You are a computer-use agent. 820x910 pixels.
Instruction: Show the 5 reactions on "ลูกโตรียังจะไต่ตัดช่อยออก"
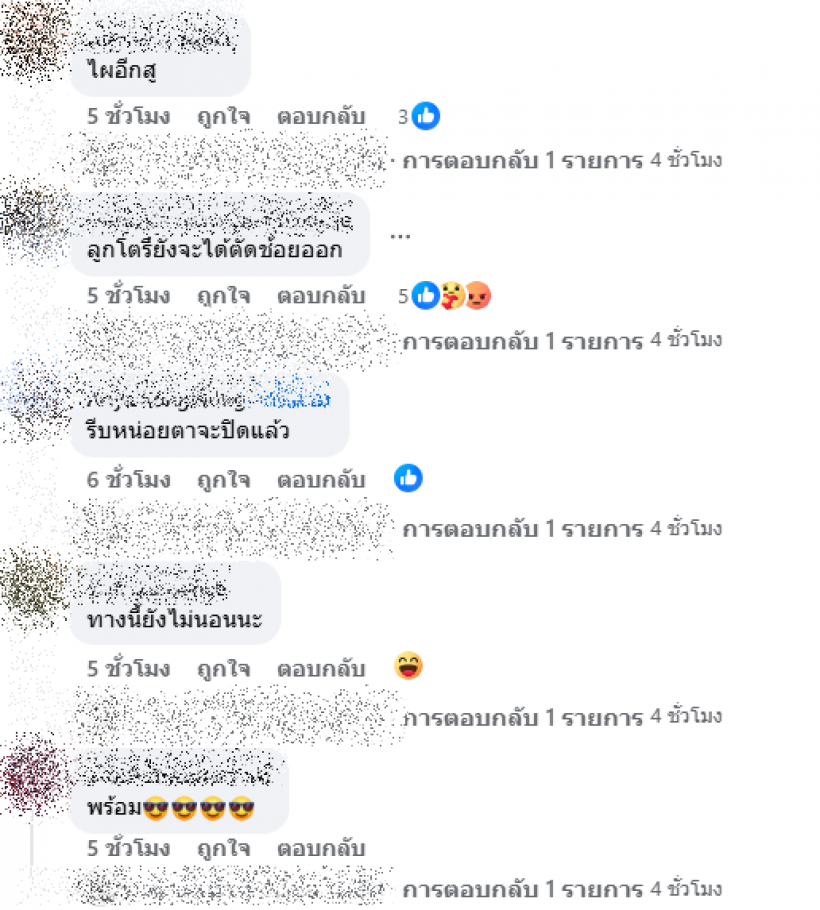[x=446, y=296]
